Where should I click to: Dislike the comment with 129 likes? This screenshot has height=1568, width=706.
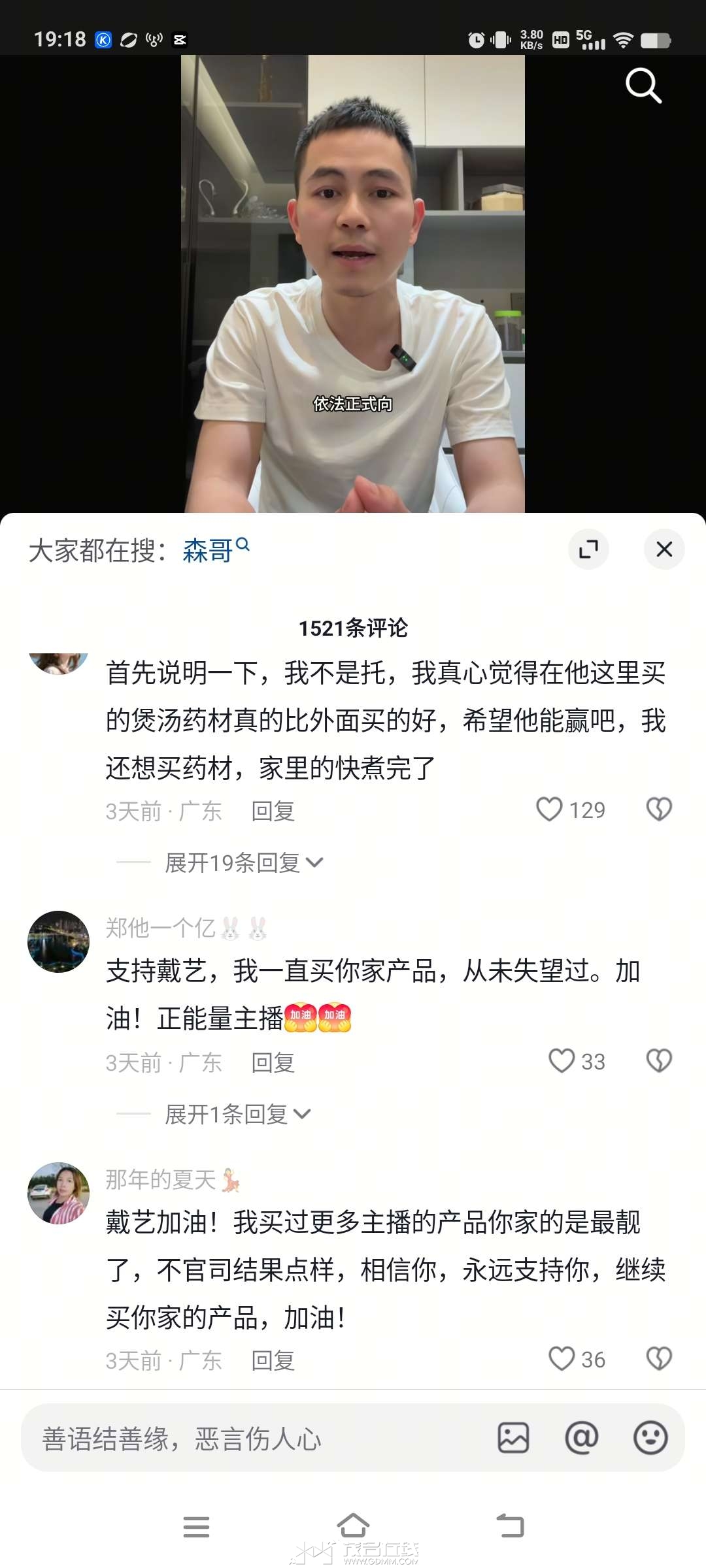(659, 809)
